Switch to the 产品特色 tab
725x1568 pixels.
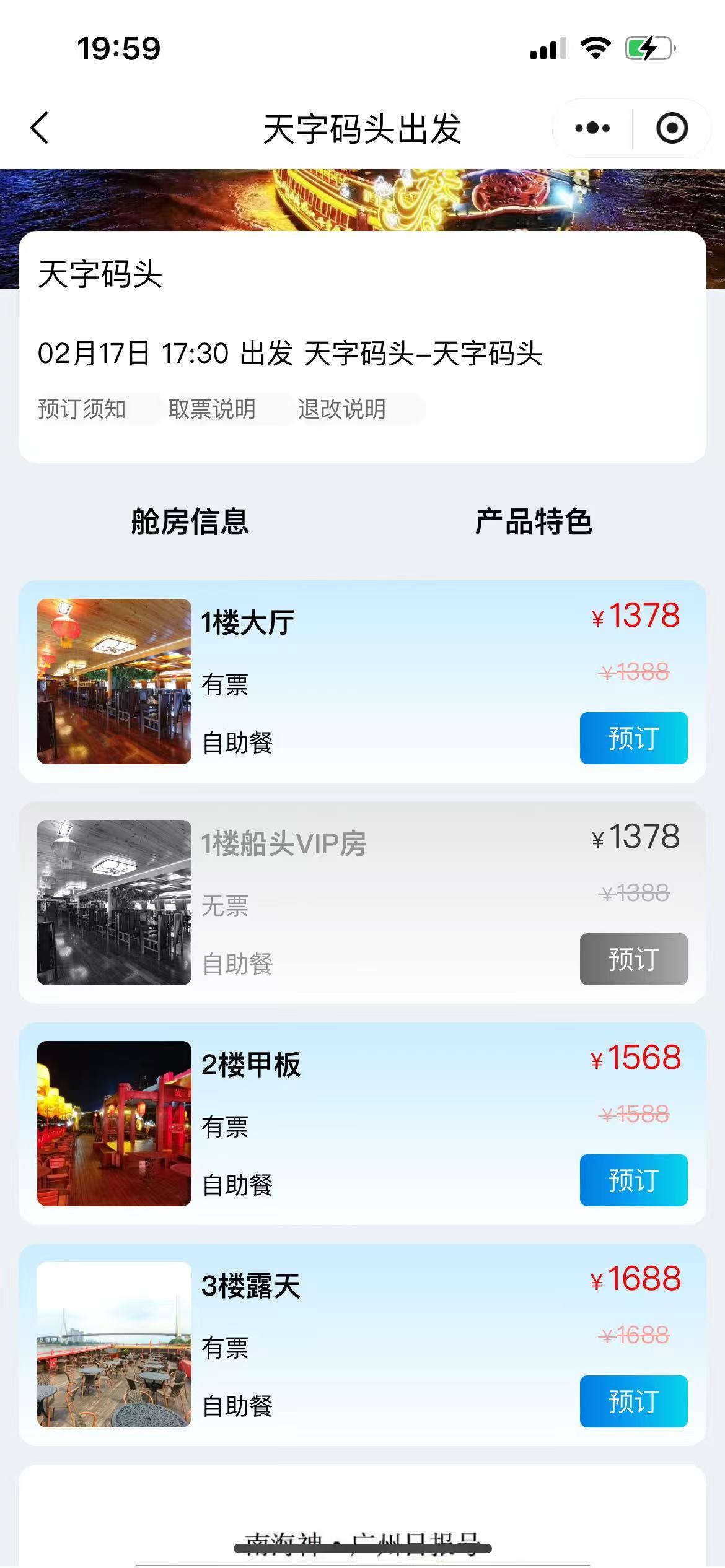[534, 521]
